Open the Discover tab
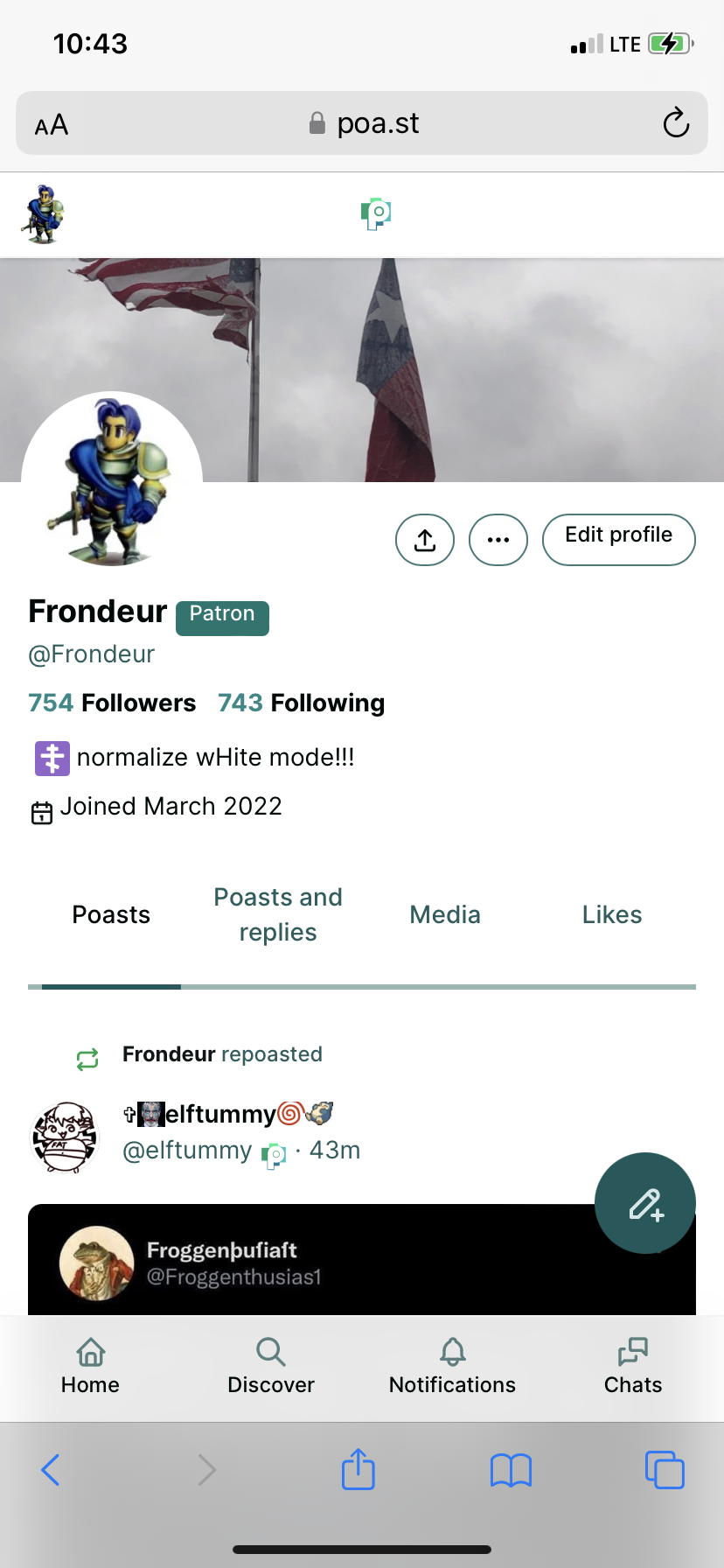 [271, 1366]
